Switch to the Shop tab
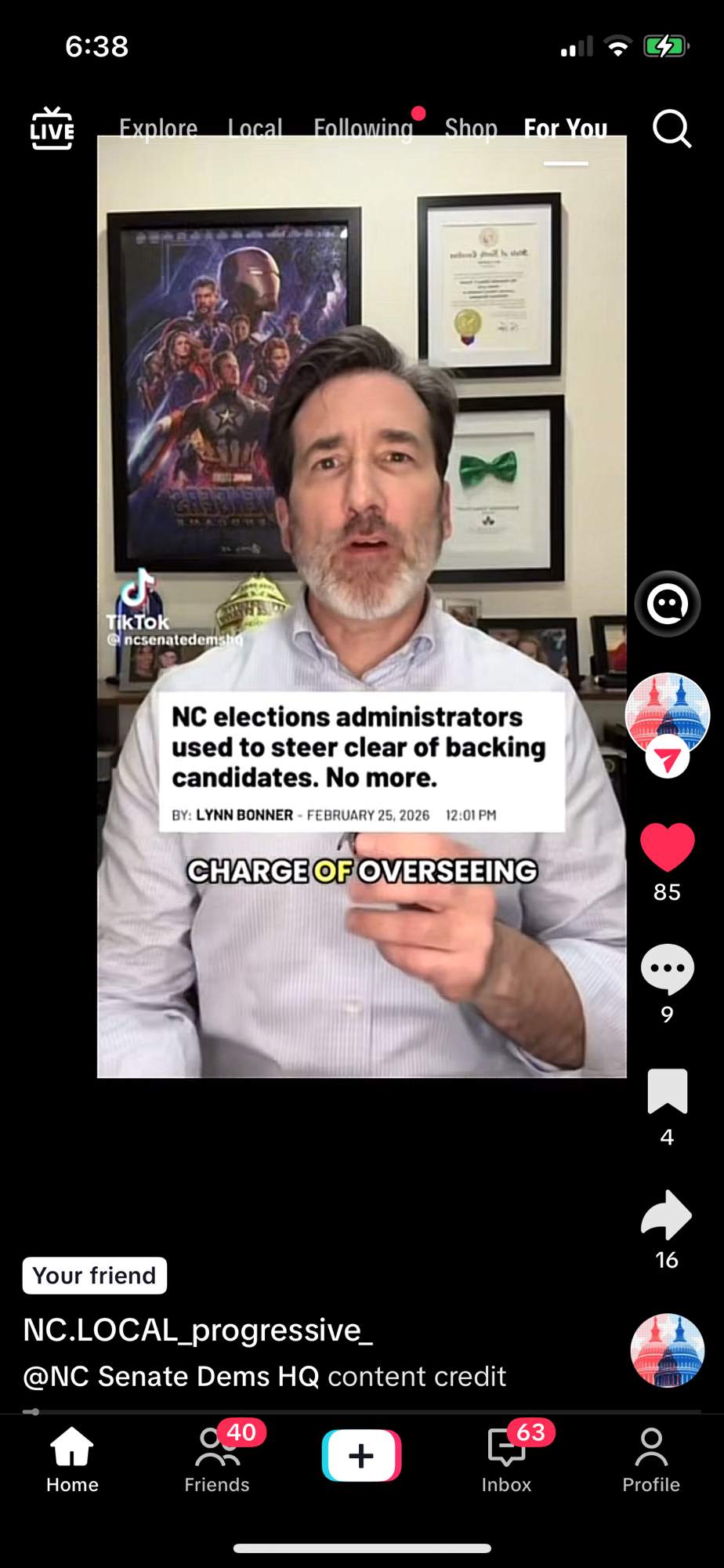Viewport: 724px width, 1568px height. [x=471, y=128]
